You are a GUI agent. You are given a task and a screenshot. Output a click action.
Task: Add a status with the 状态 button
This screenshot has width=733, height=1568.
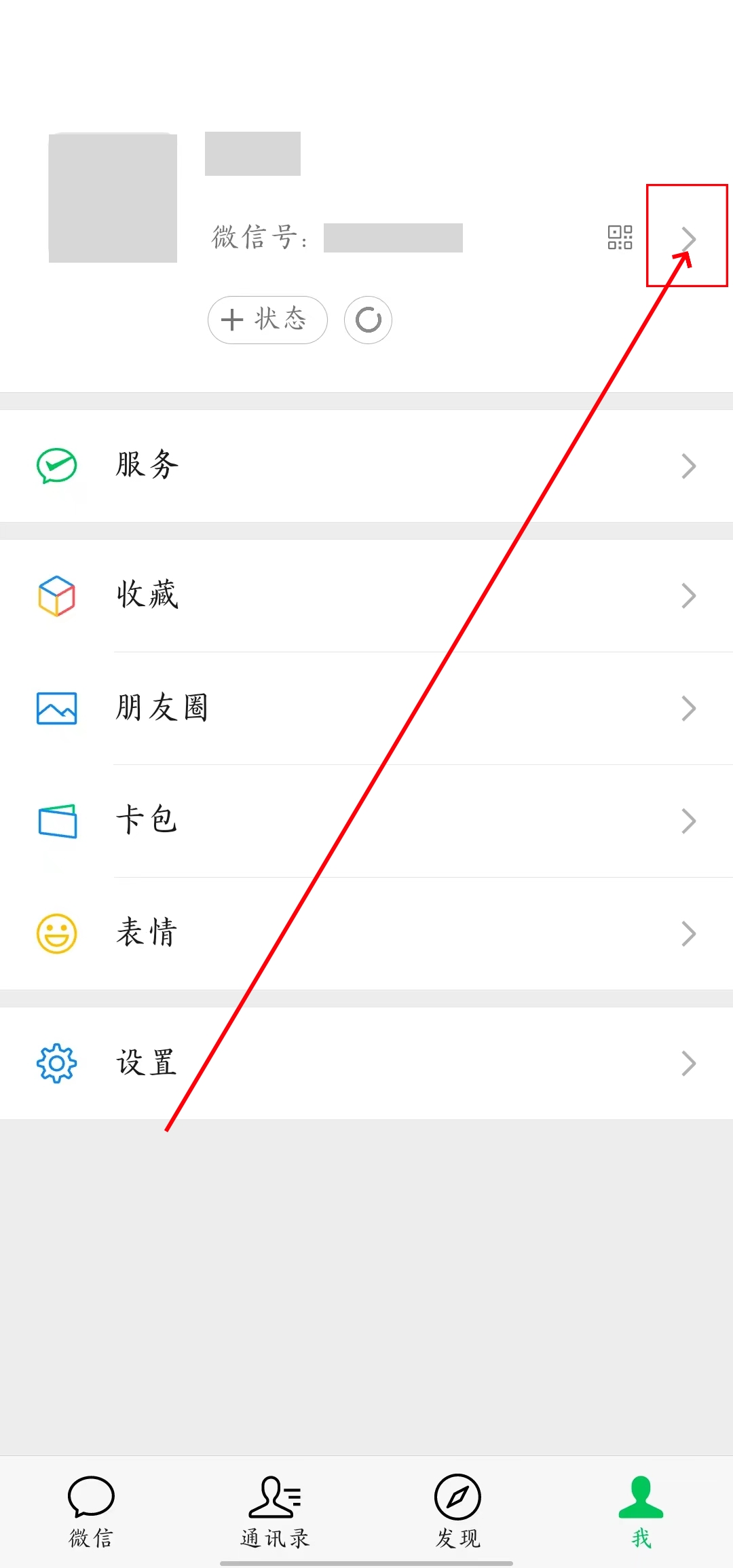pos(267,320)
